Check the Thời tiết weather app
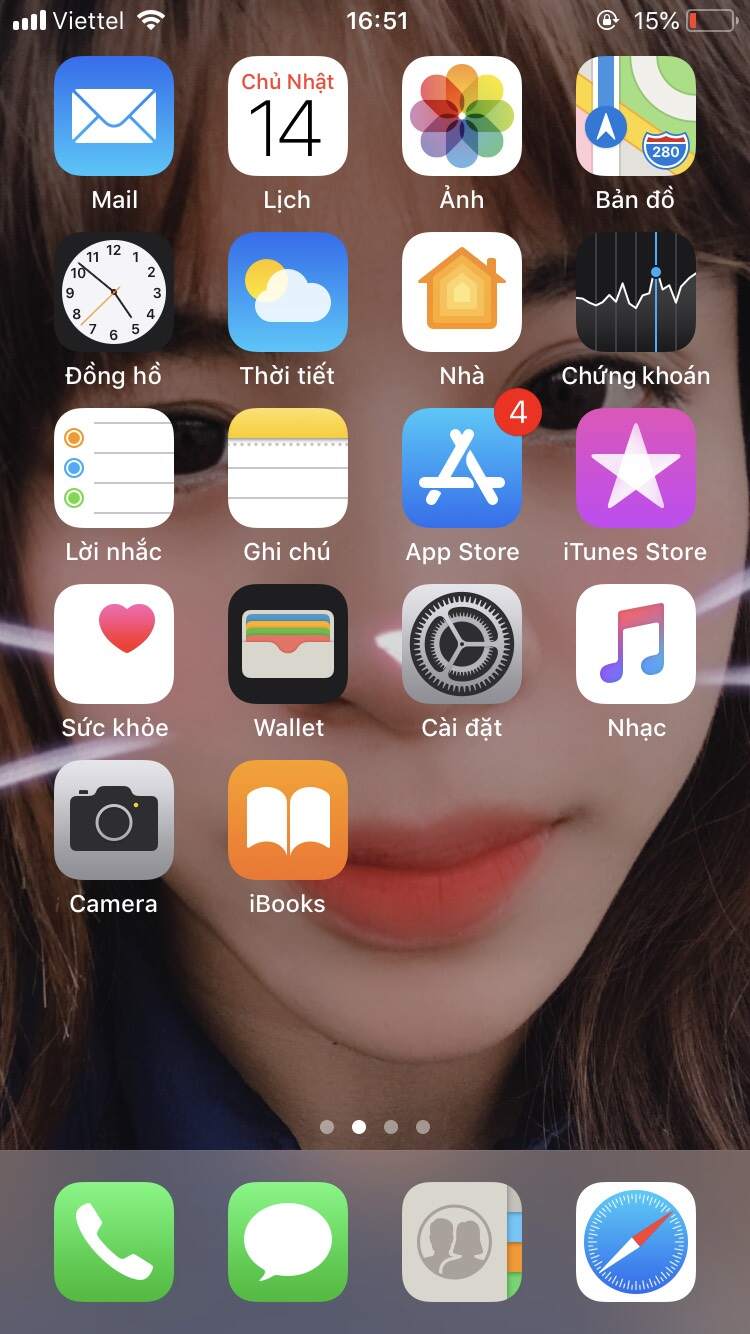This screenshot has width=750, height=1334. tap(288, 292)
